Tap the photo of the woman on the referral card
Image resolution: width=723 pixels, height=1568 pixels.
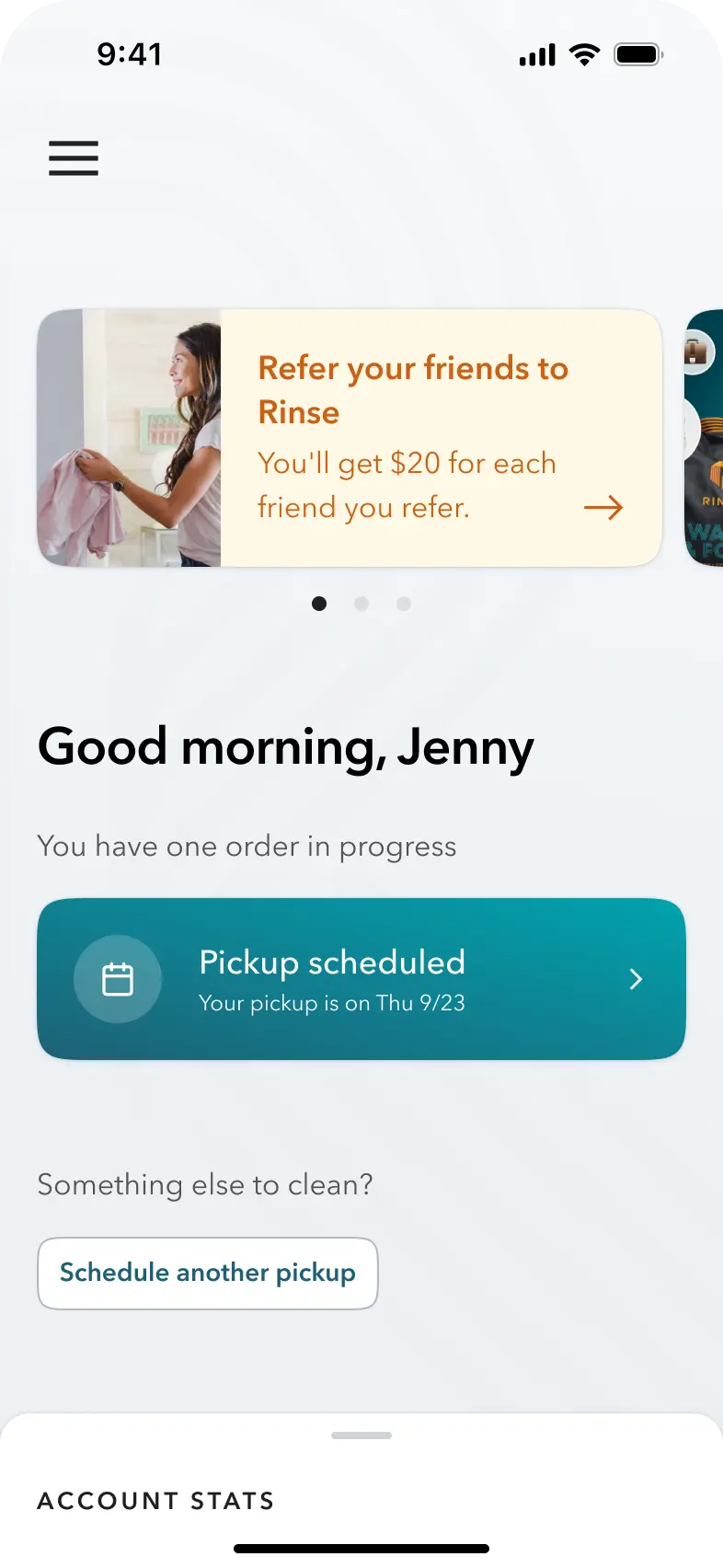(129, 437)
